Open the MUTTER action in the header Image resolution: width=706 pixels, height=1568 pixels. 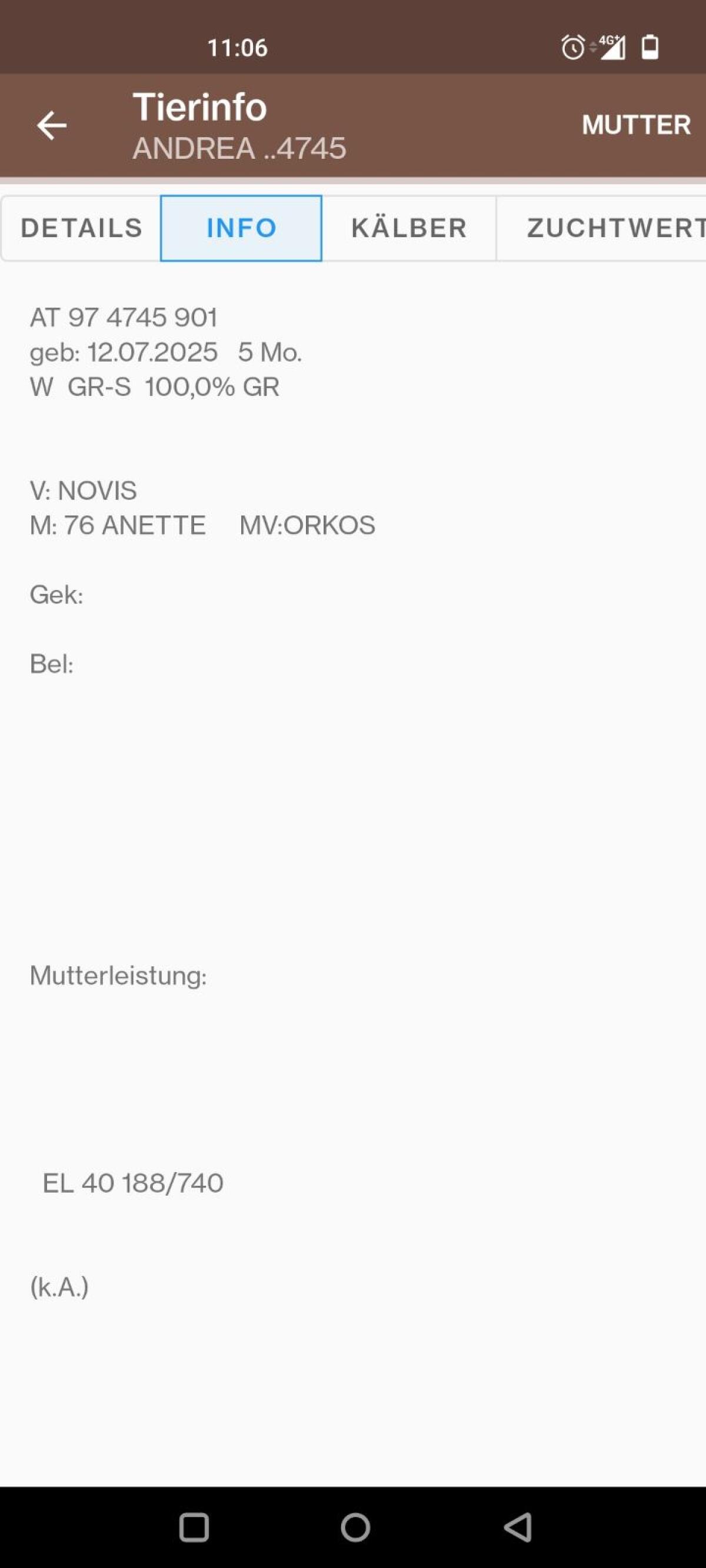point(635,125)
